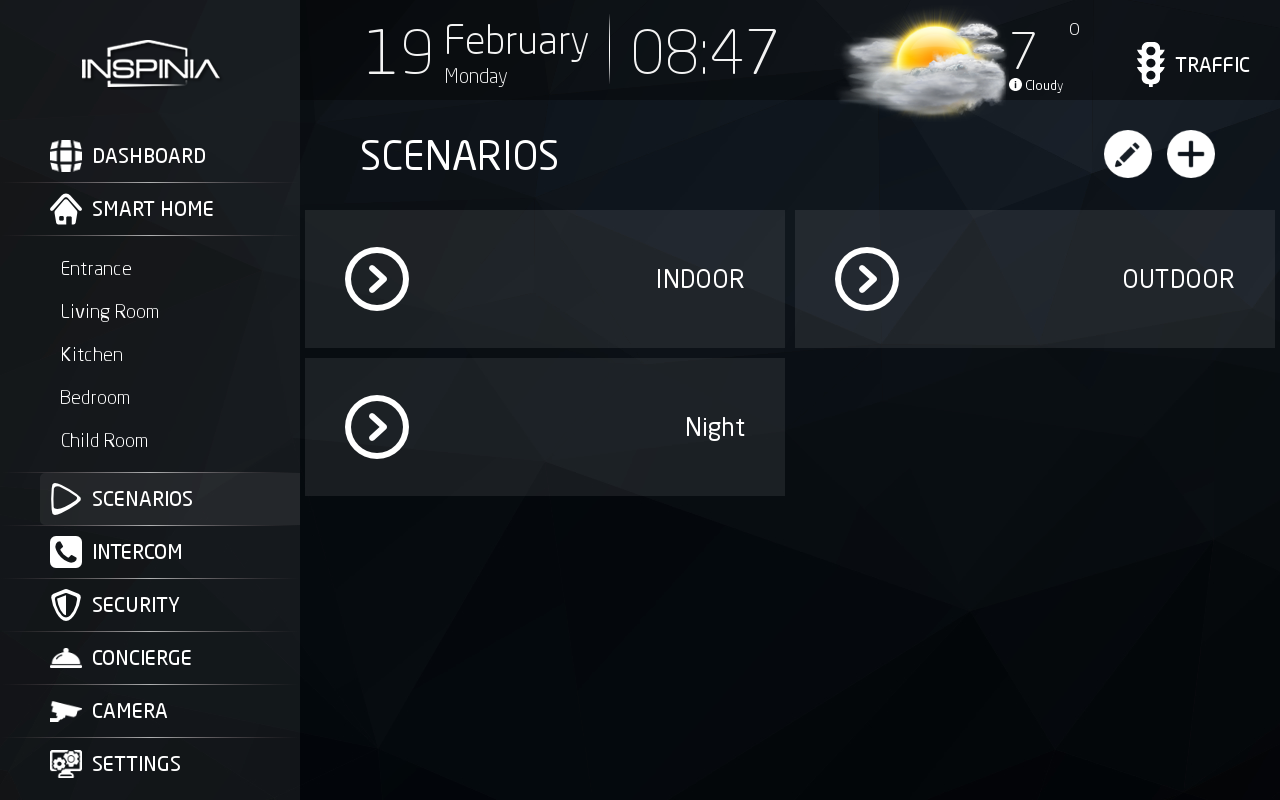Run the Night scenario
The height and width of the screenshot is (800, 1280).
(x=377, y=427)
